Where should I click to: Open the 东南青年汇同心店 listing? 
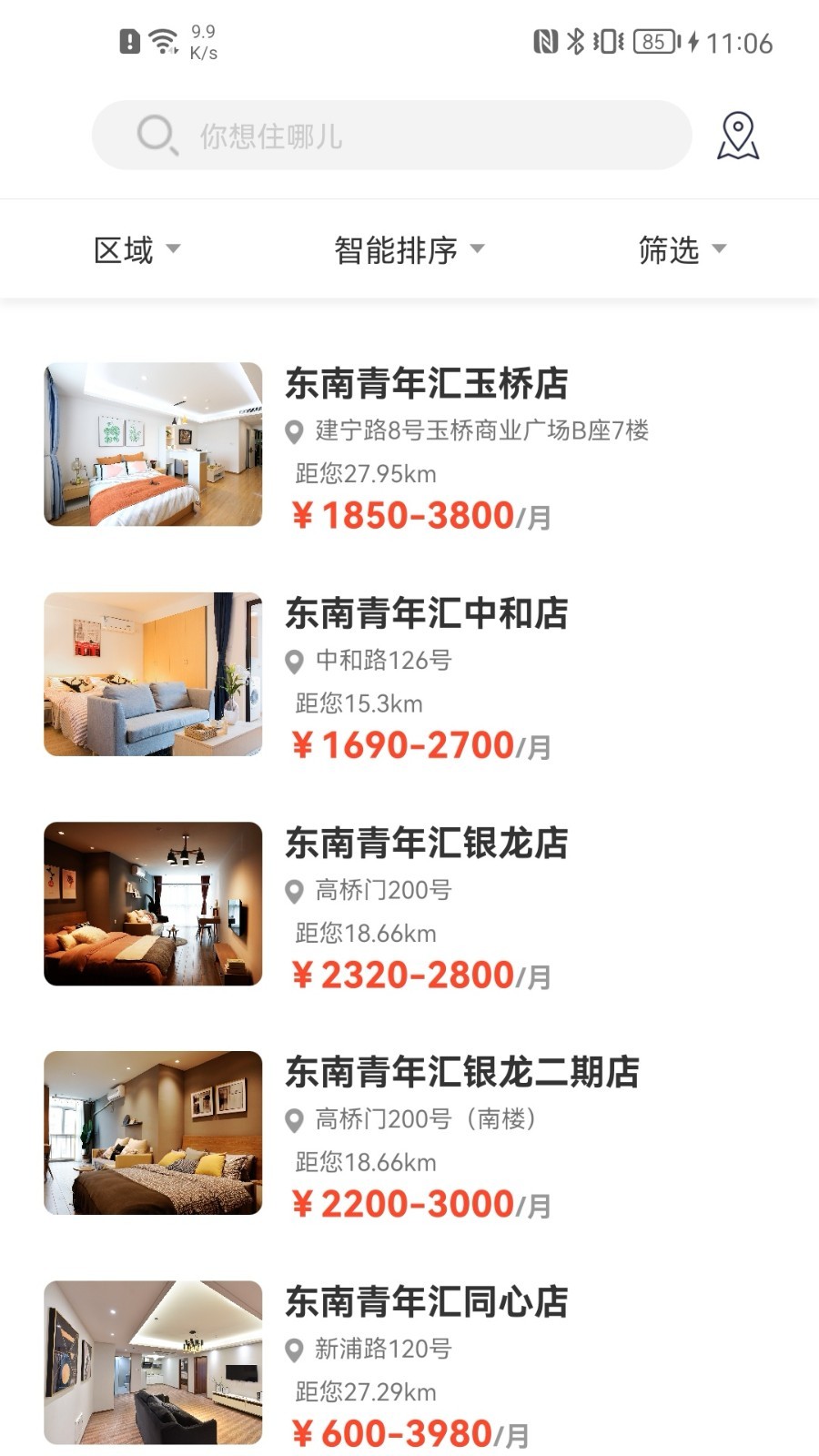click(426, 1303)
